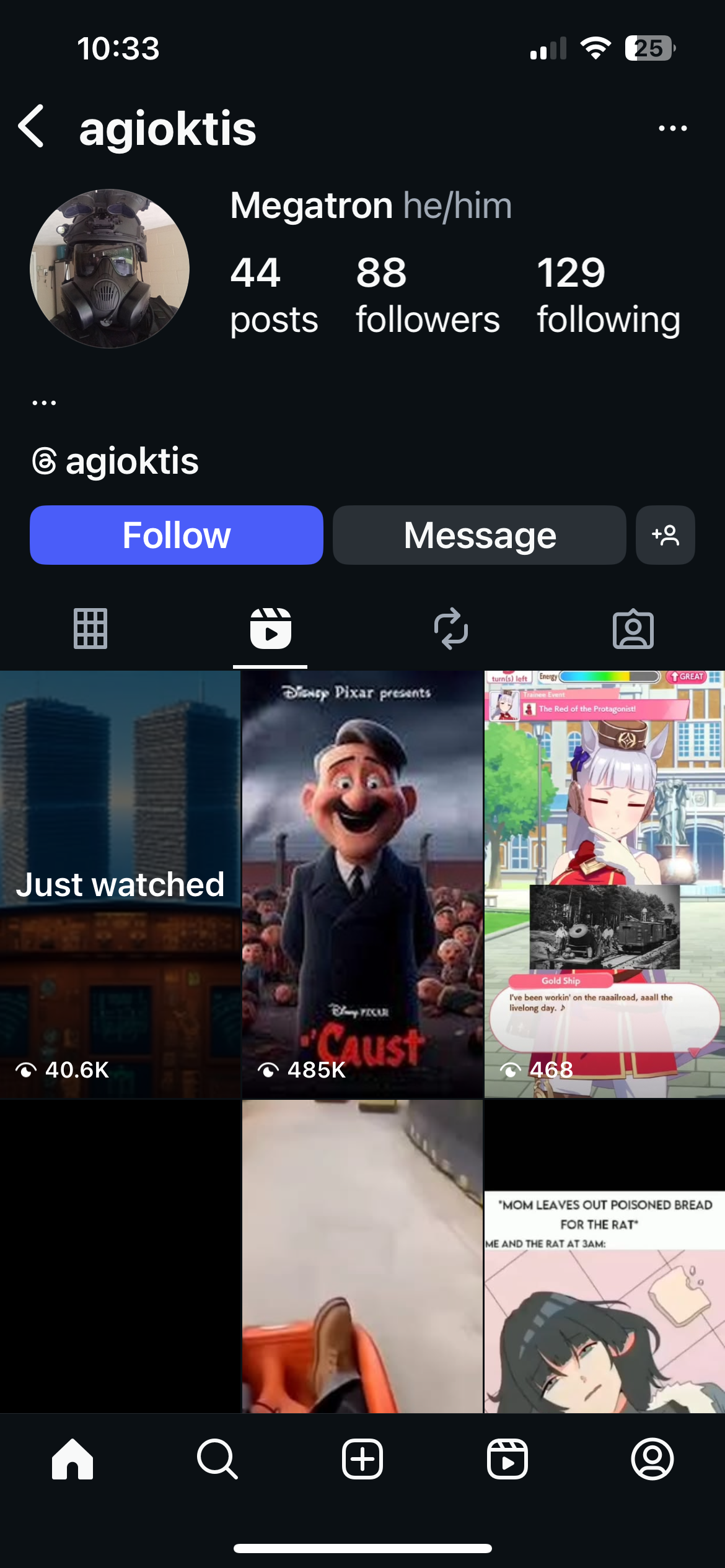Go back from agioktis profile

[32, 126]
